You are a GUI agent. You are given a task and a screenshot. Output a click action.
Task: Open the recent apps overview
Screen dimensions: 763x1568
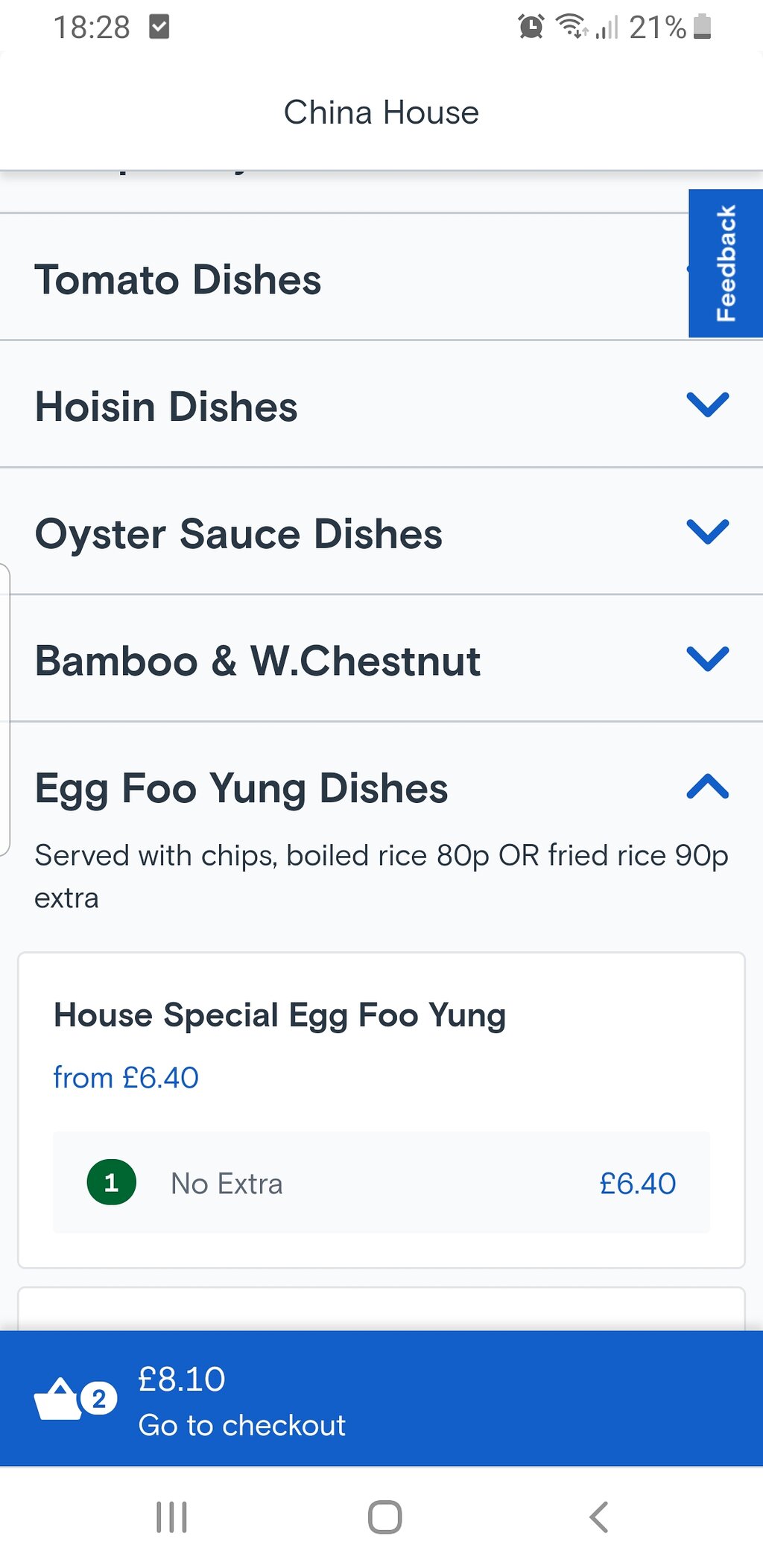click(171, 1517)
